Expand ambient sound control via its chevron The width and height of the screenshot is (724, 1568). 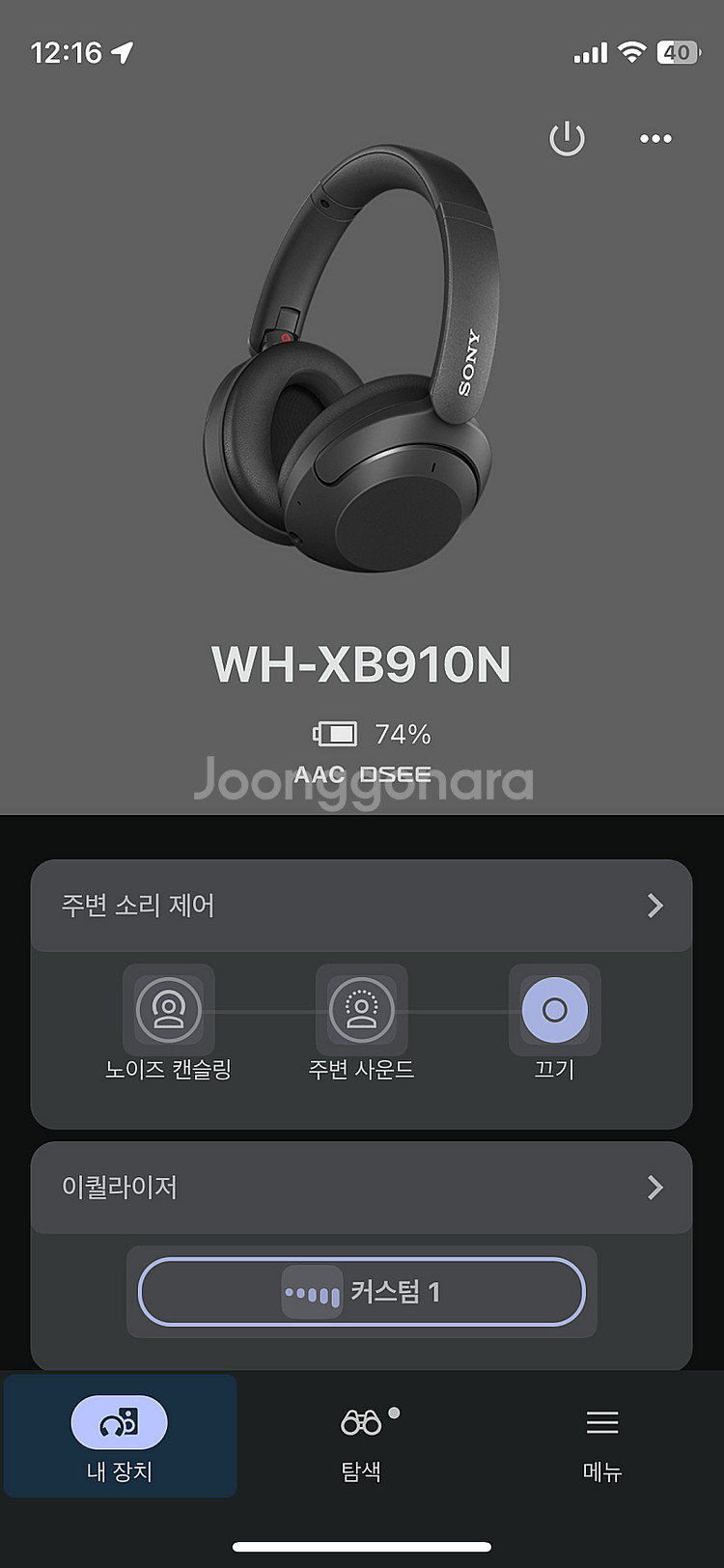(x=655, y=906)
